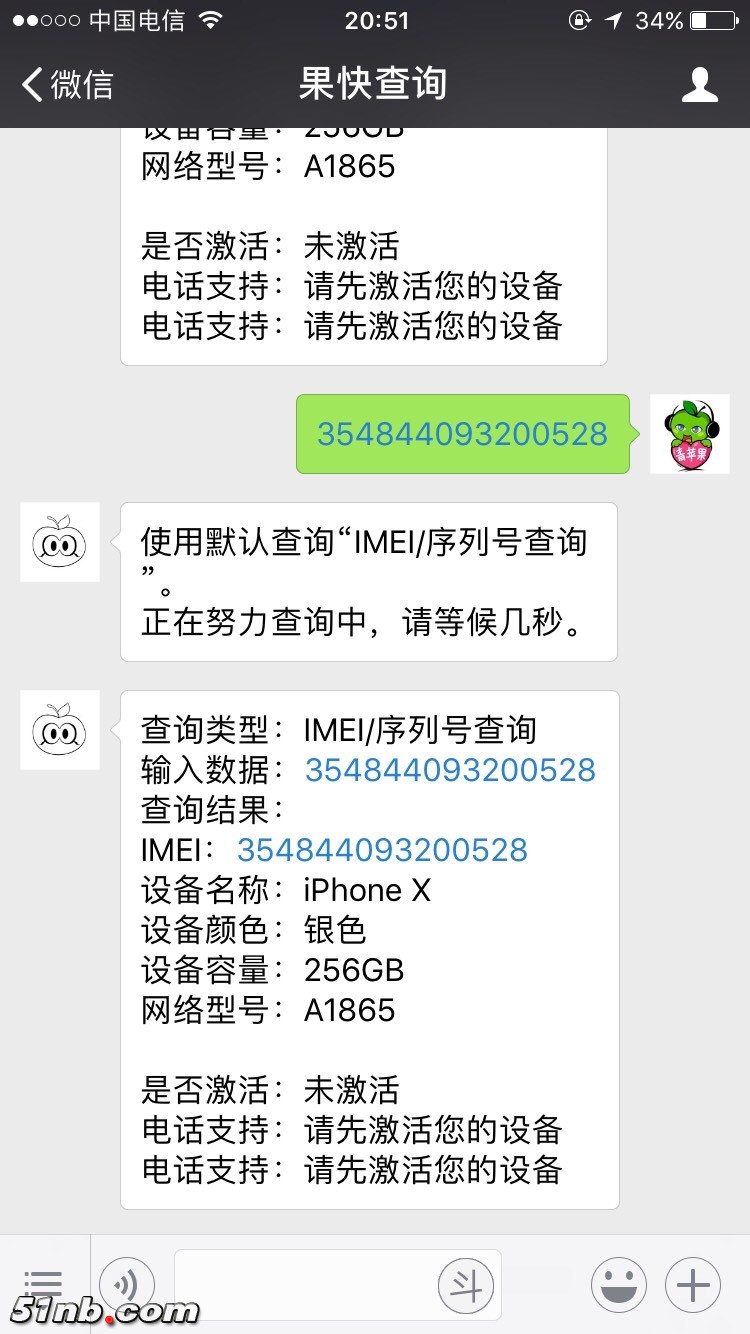Screen dimensions: 750x1334
Task: Open the 果快查询 account profile icon
Action: [699, 85]
